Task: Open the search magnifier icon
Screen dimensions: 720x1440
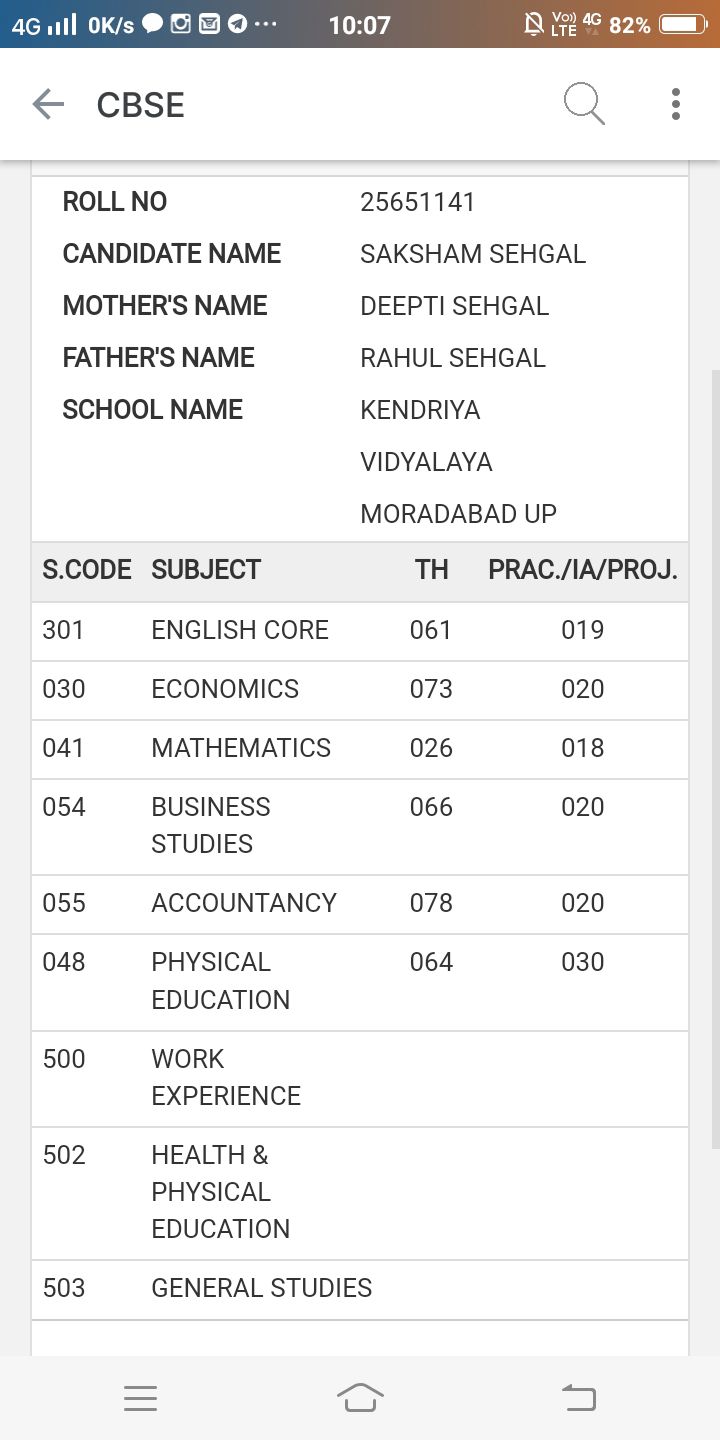Action: pos(584,104)
